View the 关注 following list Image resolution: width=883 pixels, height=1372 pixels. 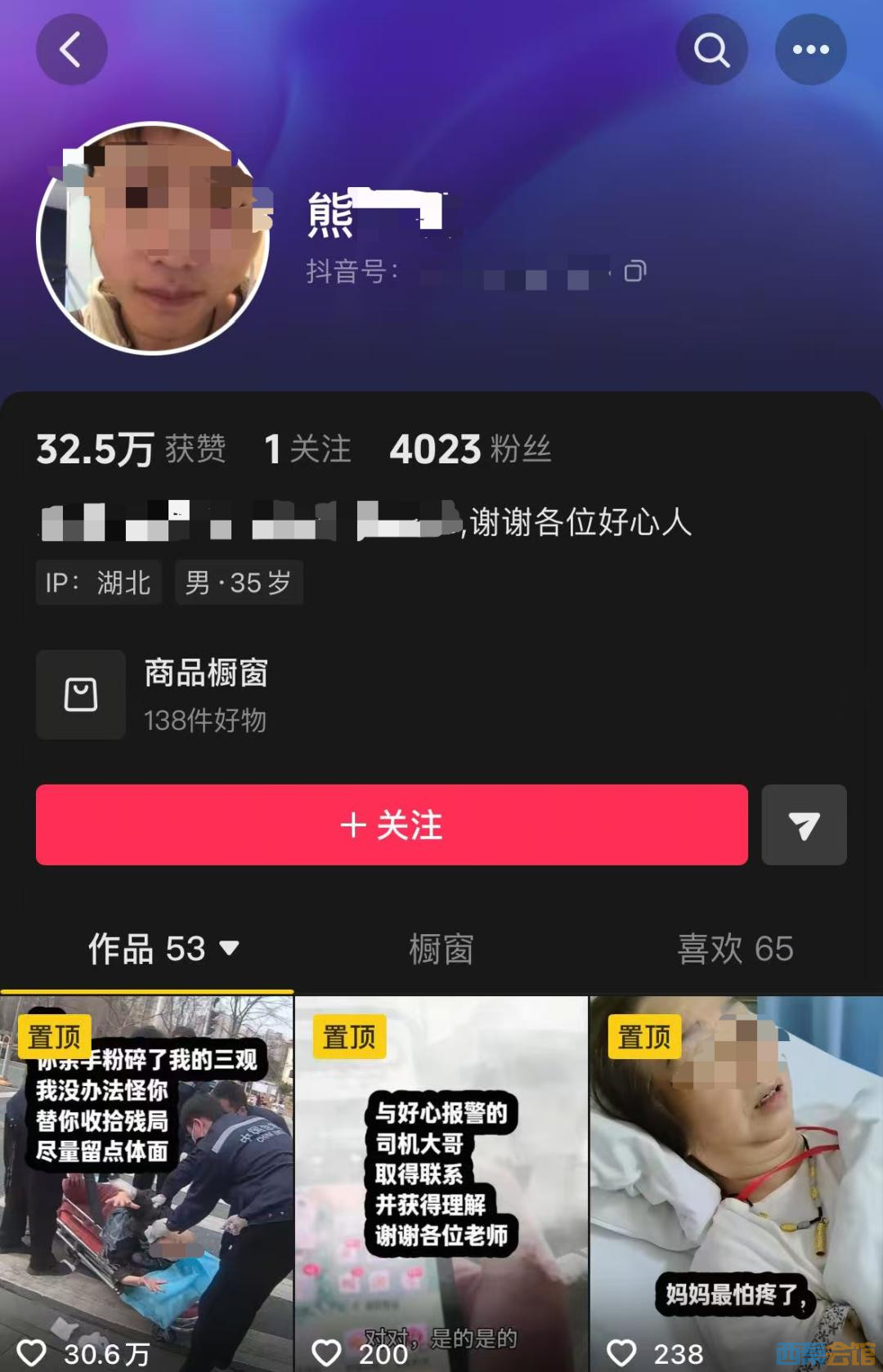click(x=307, y=449)
